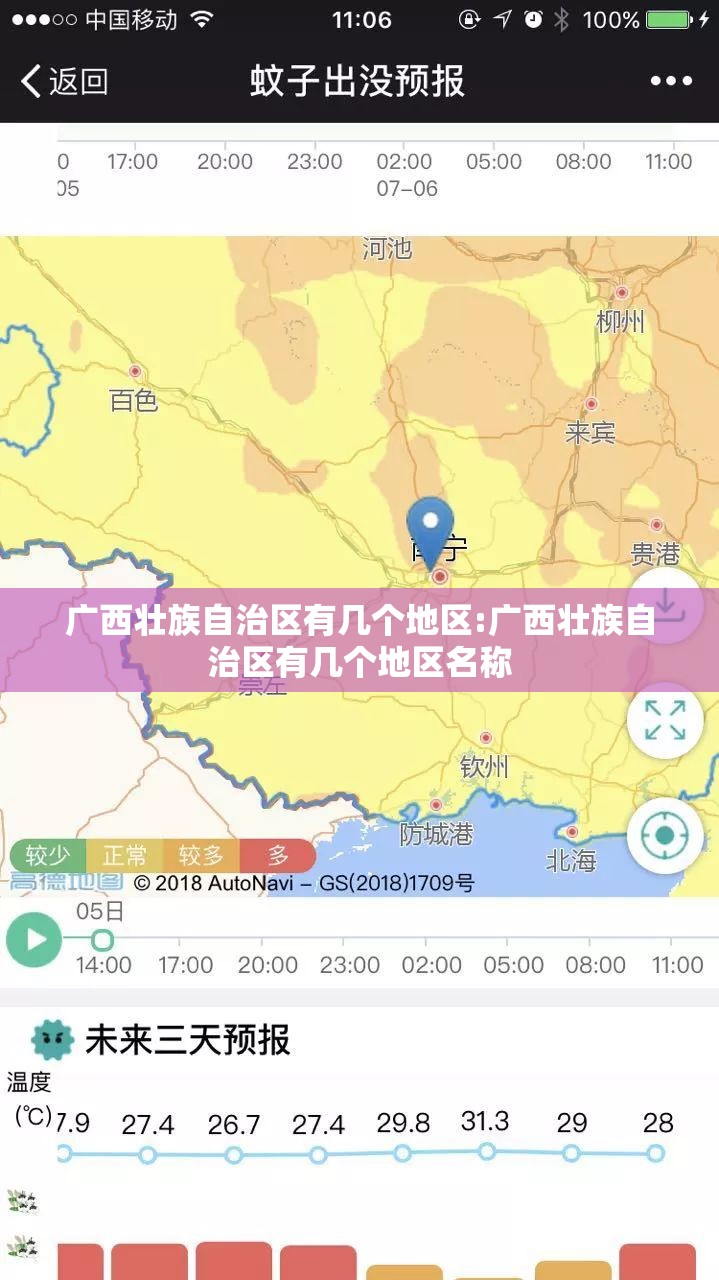Play the mosquito forecast animation
This screenshot has height=1280, width=719.
point(35,940)
